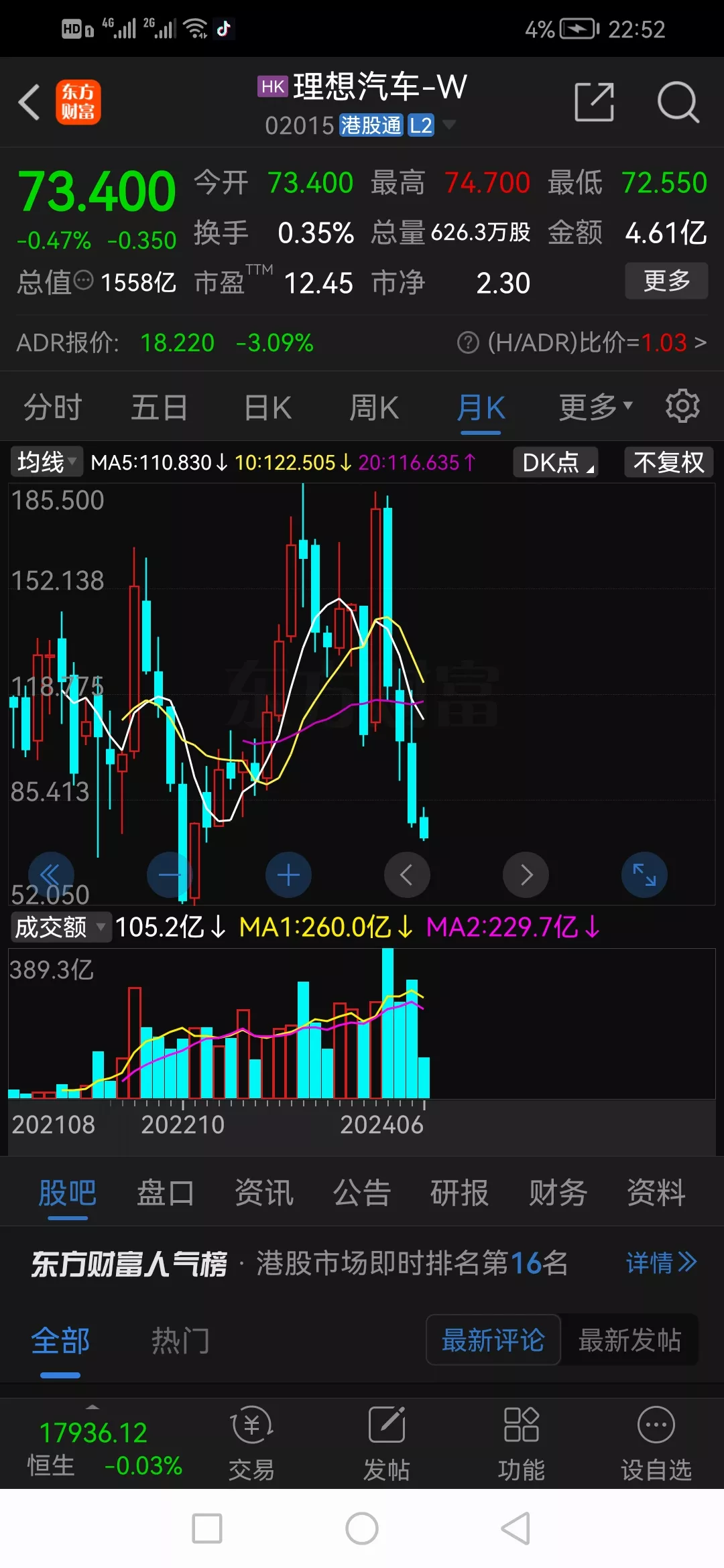Image resolution: width=724 pixels, height=1568 pixels.
Task: Switch to the 资讯 tab
Action: point(264,1193)
